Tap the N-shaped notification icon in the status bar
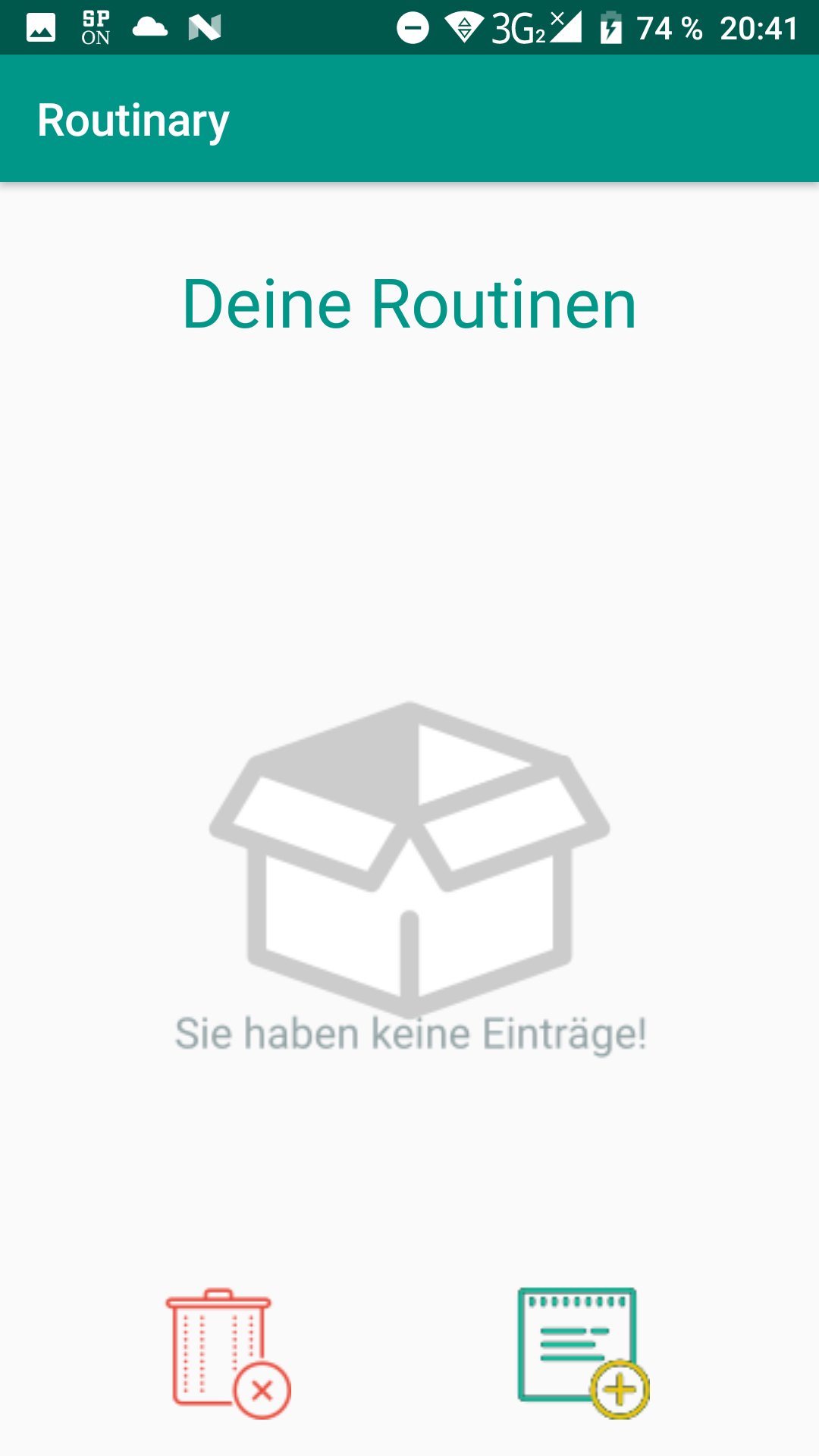The image size is (819, 1456). point(203,28)
